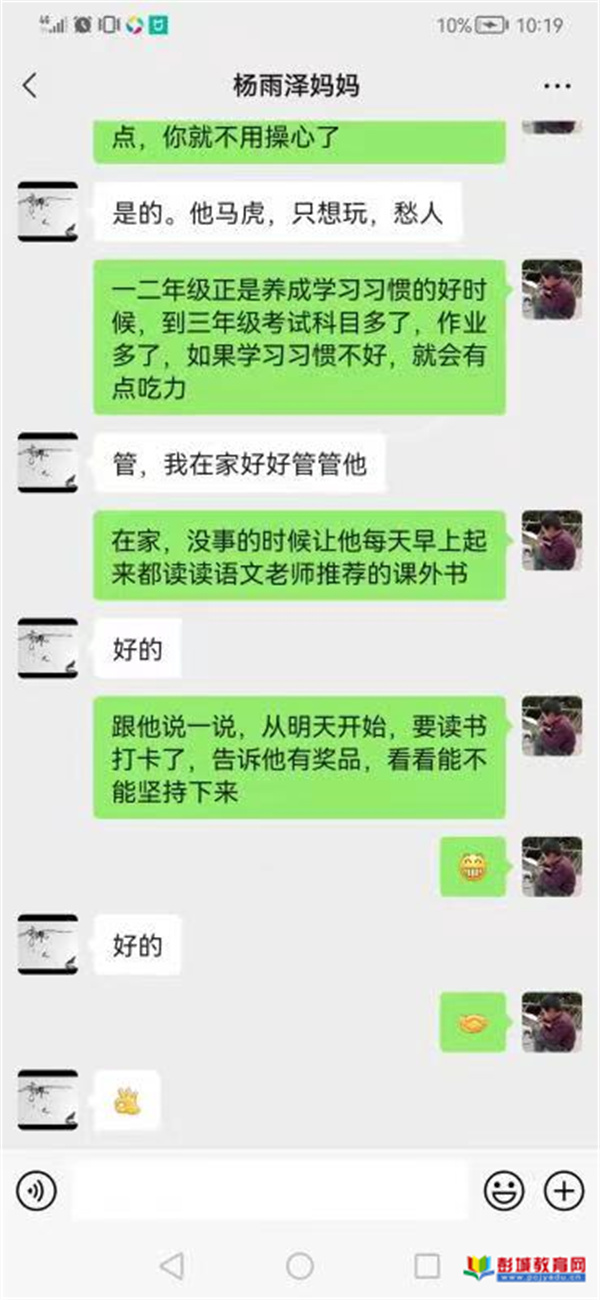Open the emoji sticker panel
This screenshot has height=1300, width=600.
click(x=504, y=1190)
